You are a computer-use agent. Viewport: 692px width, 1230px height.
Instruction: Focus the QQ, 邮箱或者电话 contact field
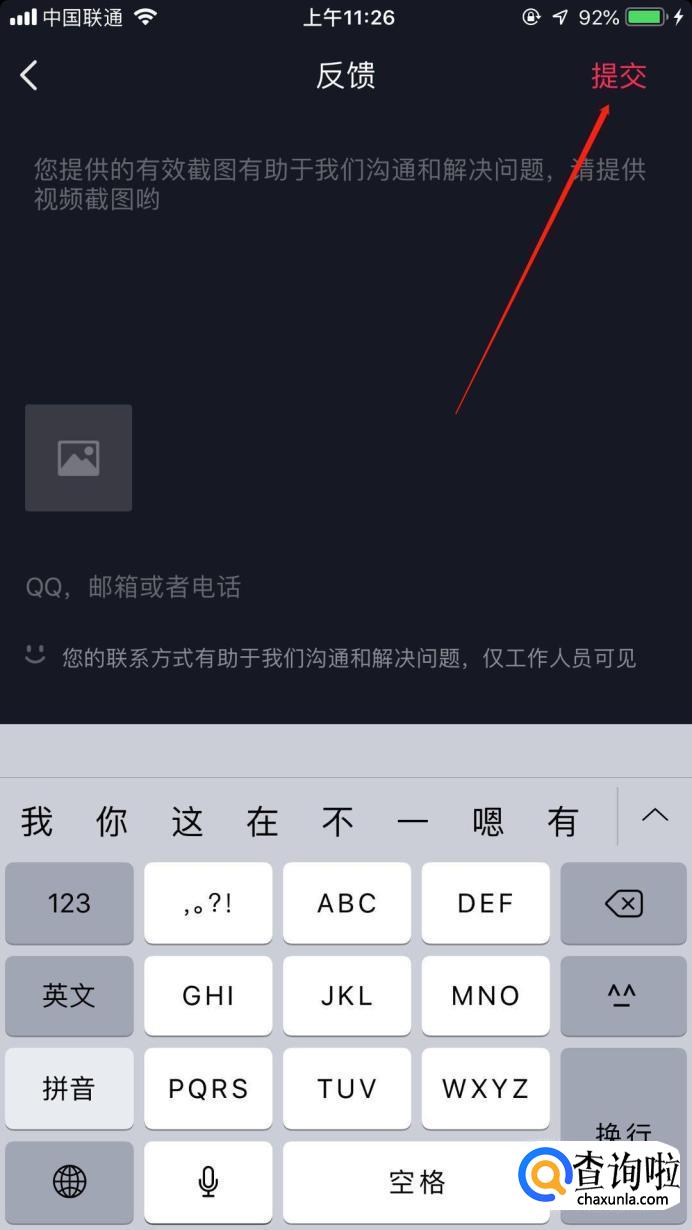point(300,587)
